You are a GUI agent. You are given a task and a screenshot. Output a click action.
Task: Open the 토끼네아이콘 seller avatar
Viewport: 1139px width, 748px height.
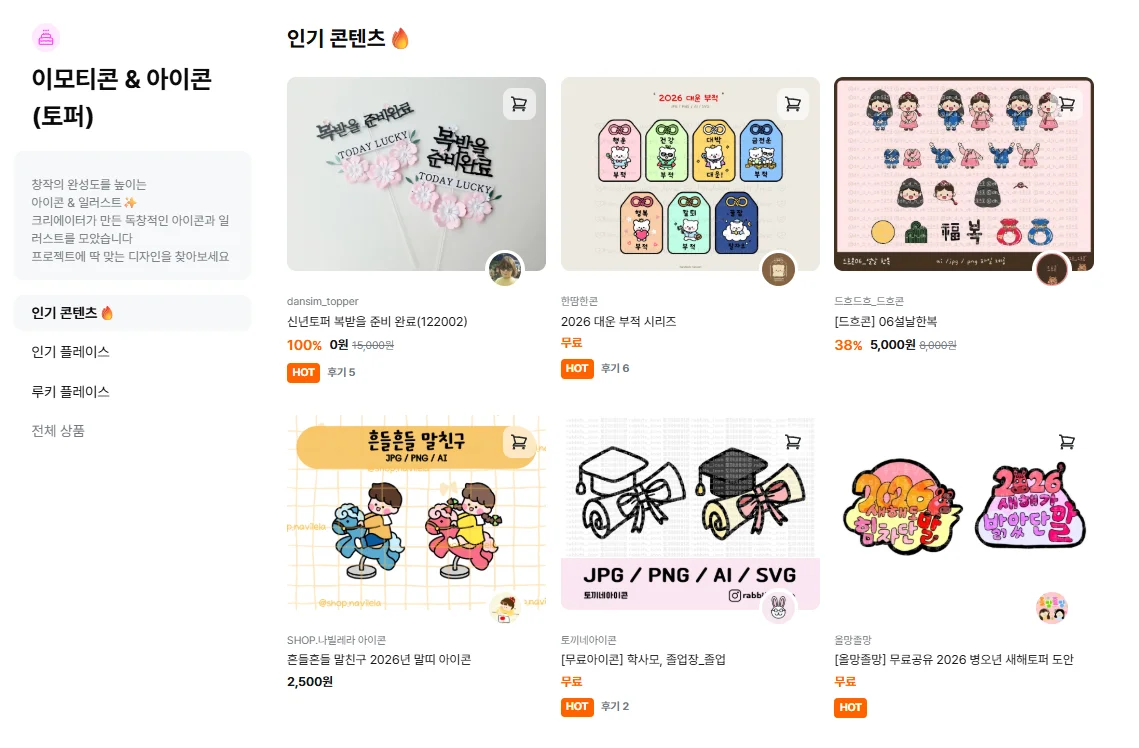[x=778, y=607]
